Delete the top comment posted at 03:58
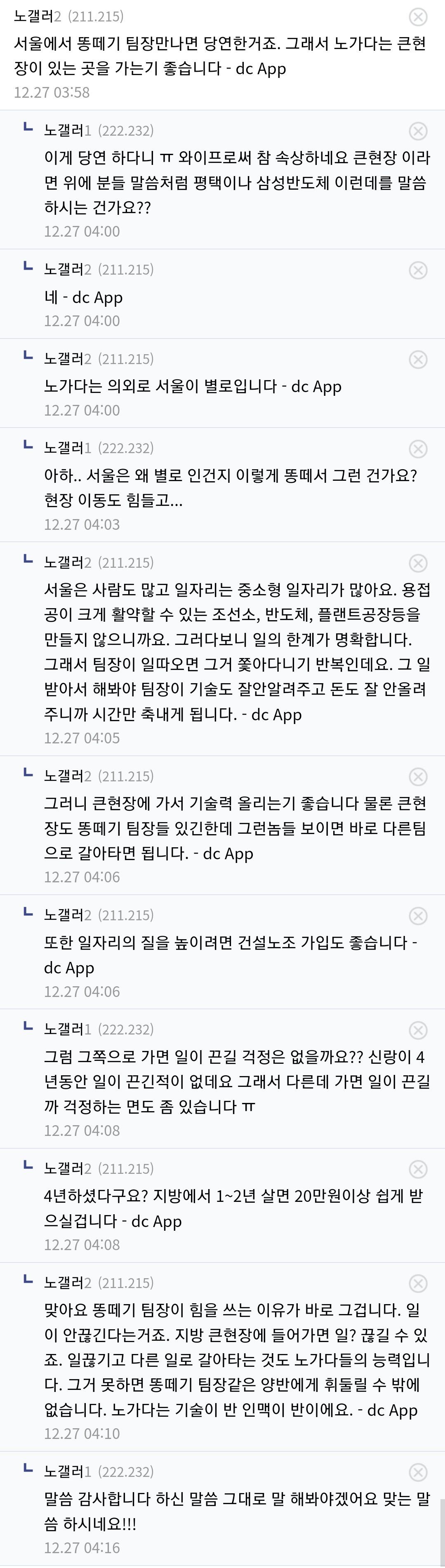Screen dimensions: 445x1568 click(x=418, y=17)
